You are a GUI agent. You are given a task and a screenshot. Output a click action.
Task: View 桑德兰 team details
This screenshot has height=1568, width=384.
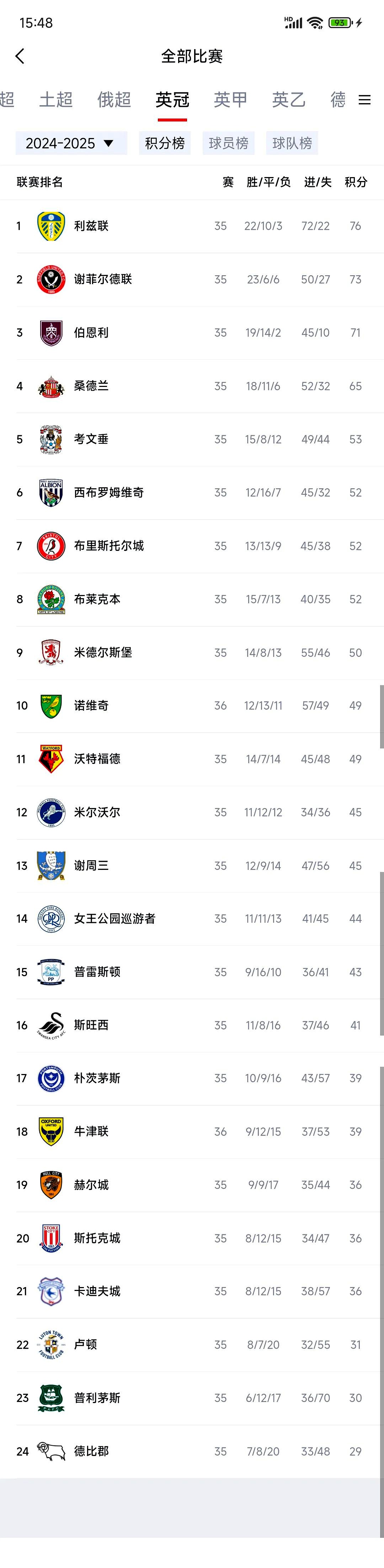91,386
